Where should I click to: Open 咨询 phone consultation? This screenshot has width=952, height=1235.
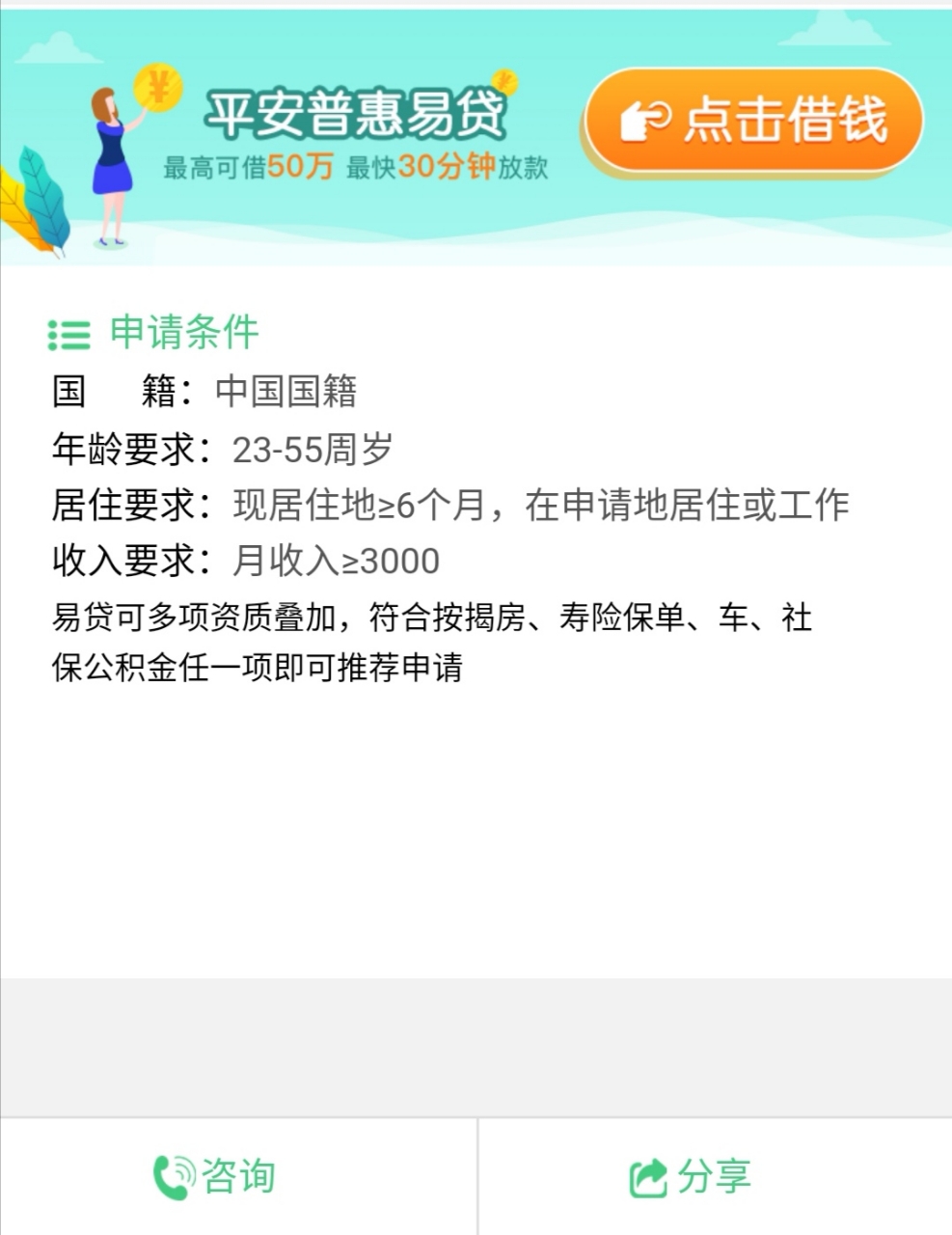click(216, 1176)
